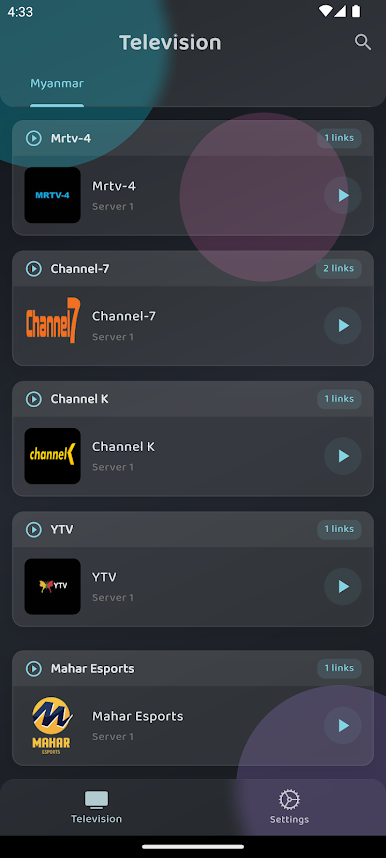Open the Channel K logo thumbnail
The image size is (386, 858).
pos(53,456)
